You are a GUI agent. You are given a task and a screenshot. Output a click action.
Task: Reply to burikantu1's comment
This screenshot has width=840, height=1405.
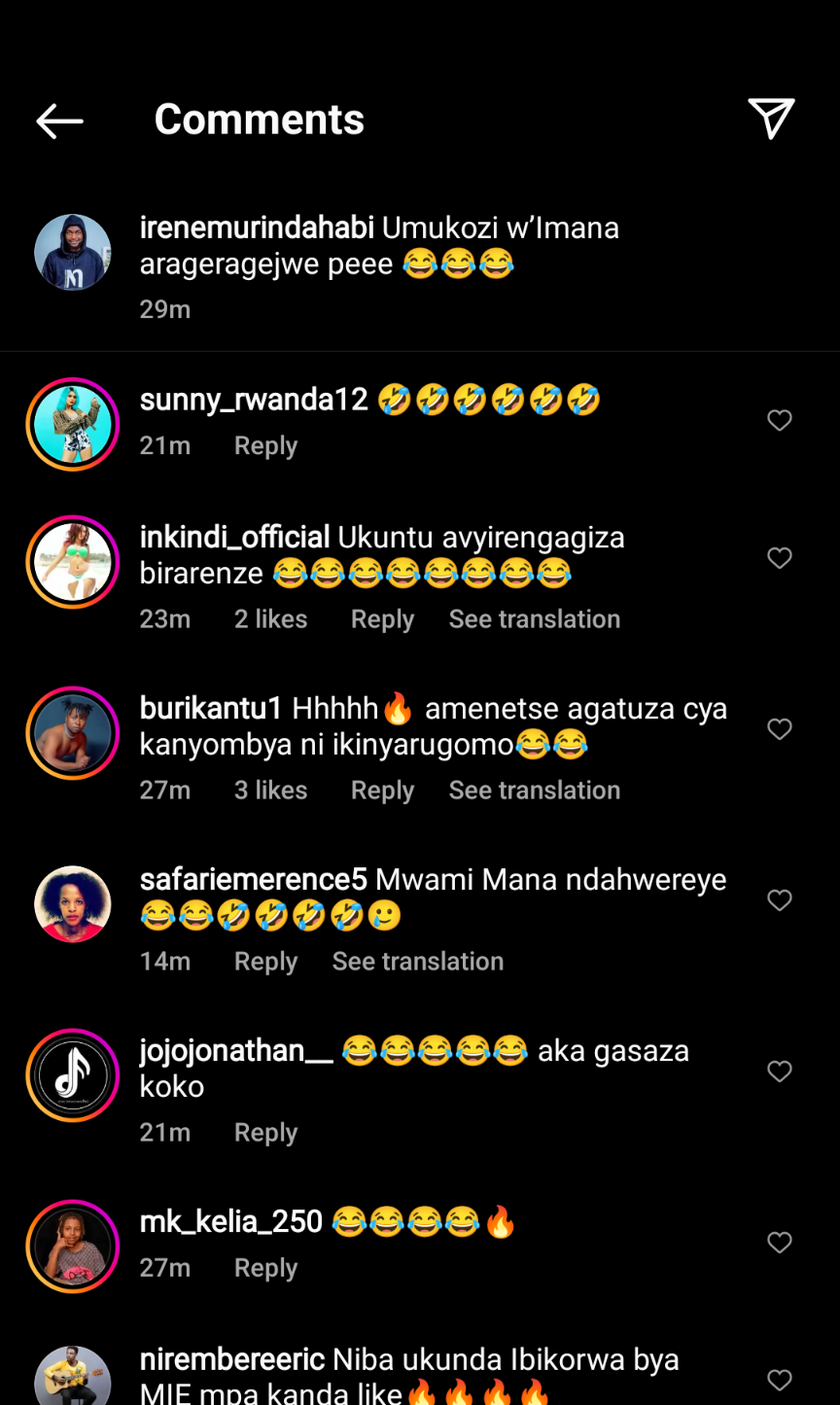382,790
